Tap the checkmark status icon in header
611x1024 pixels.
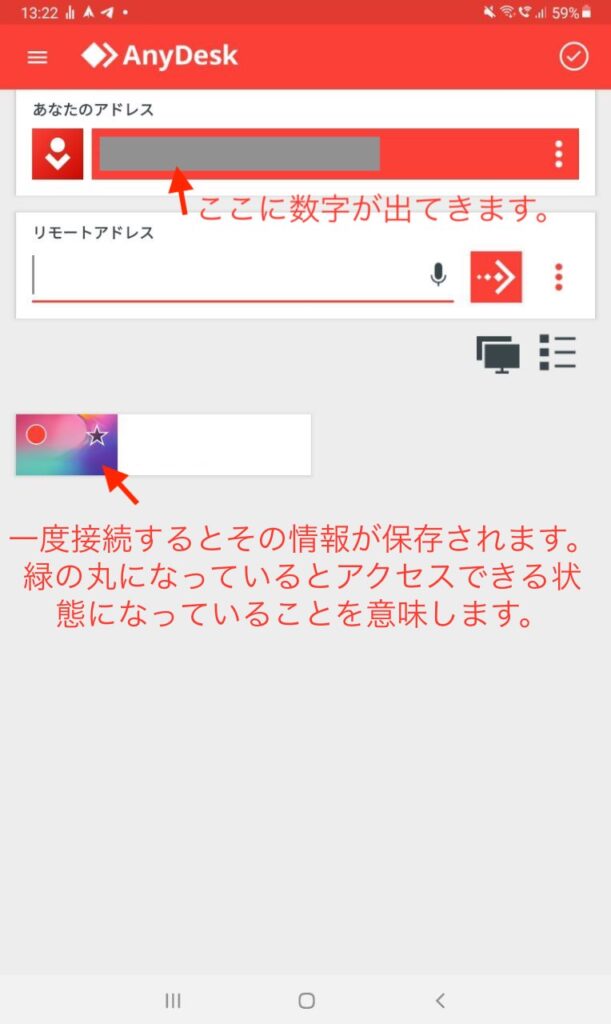[x=573, y=57]
